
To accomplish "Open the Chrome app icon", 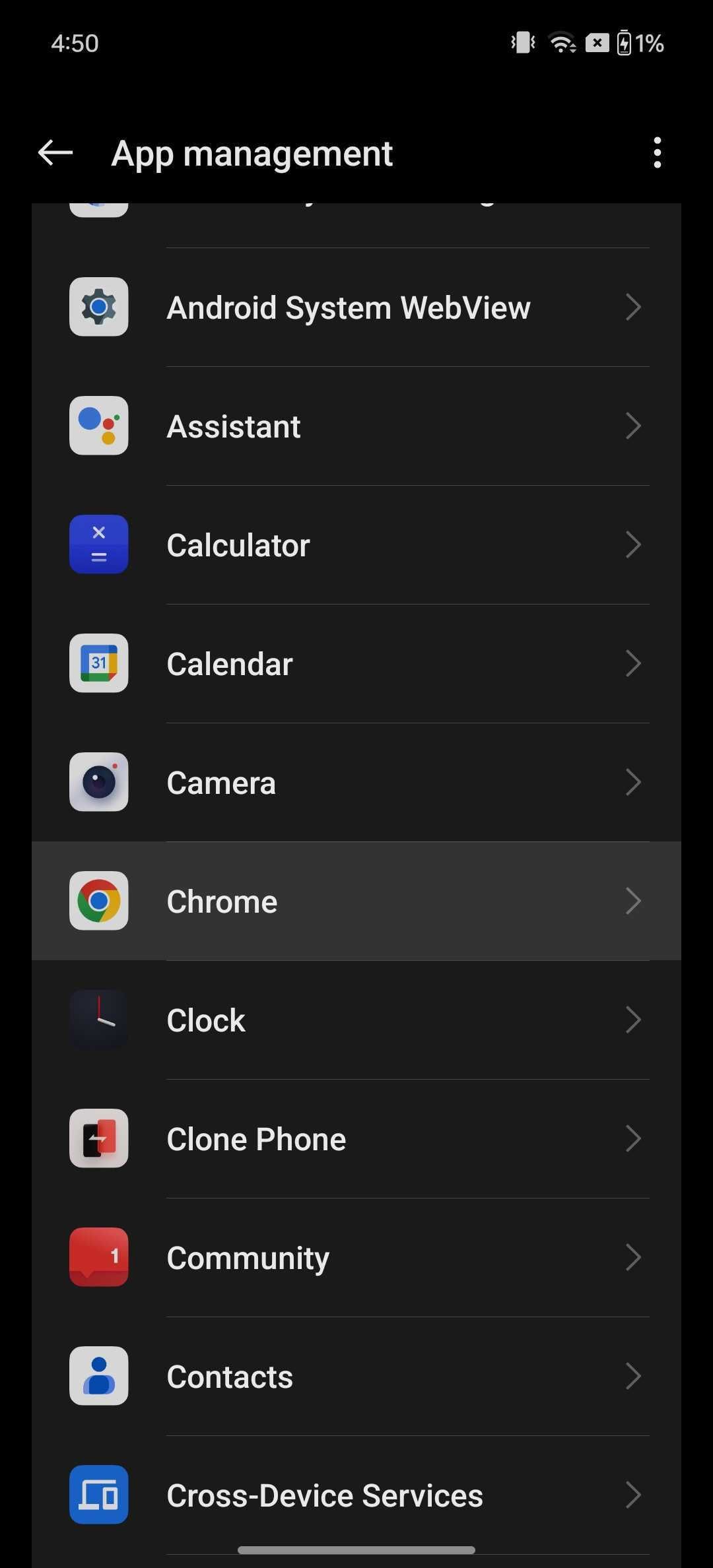I will (98, 901).
